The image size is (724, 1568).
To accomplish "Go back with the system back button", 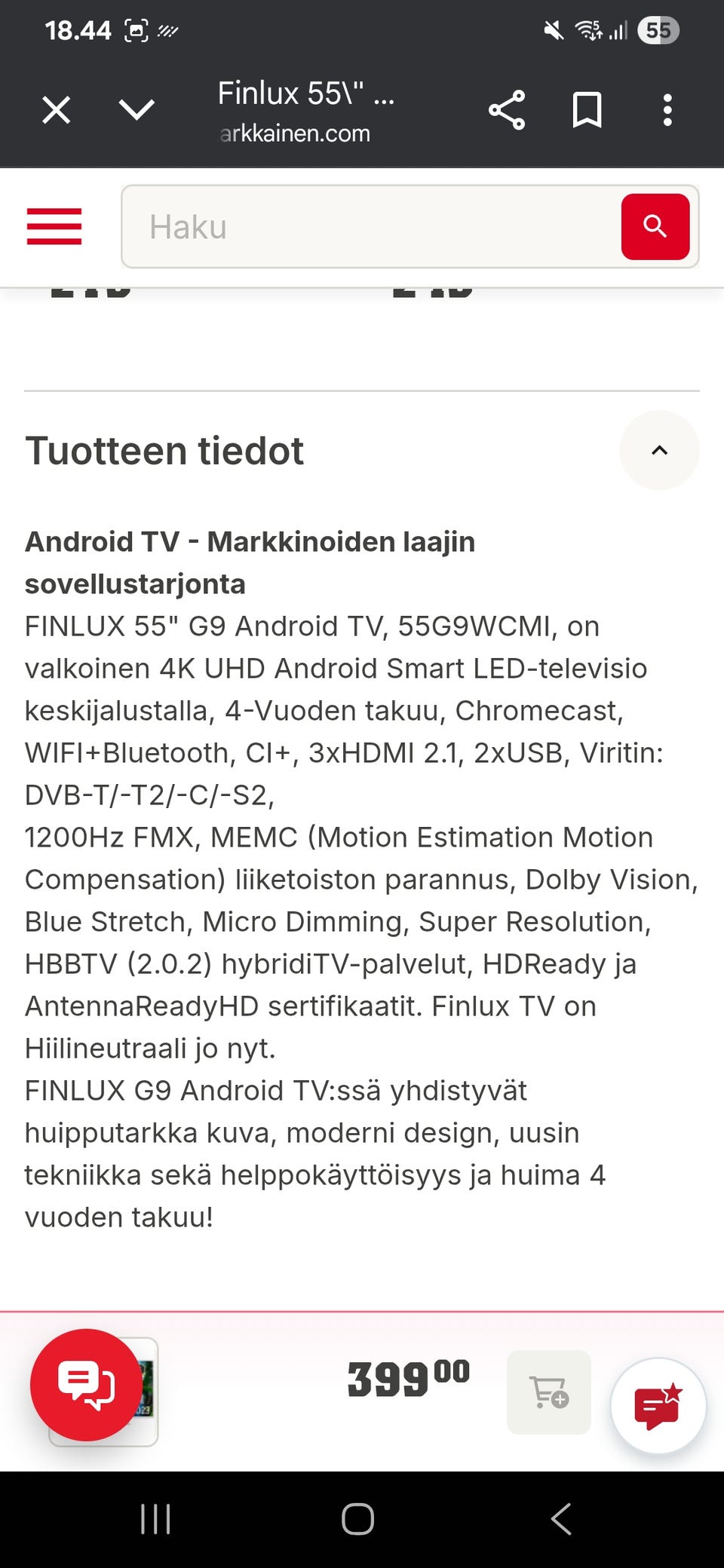I will pos(561,1519).
